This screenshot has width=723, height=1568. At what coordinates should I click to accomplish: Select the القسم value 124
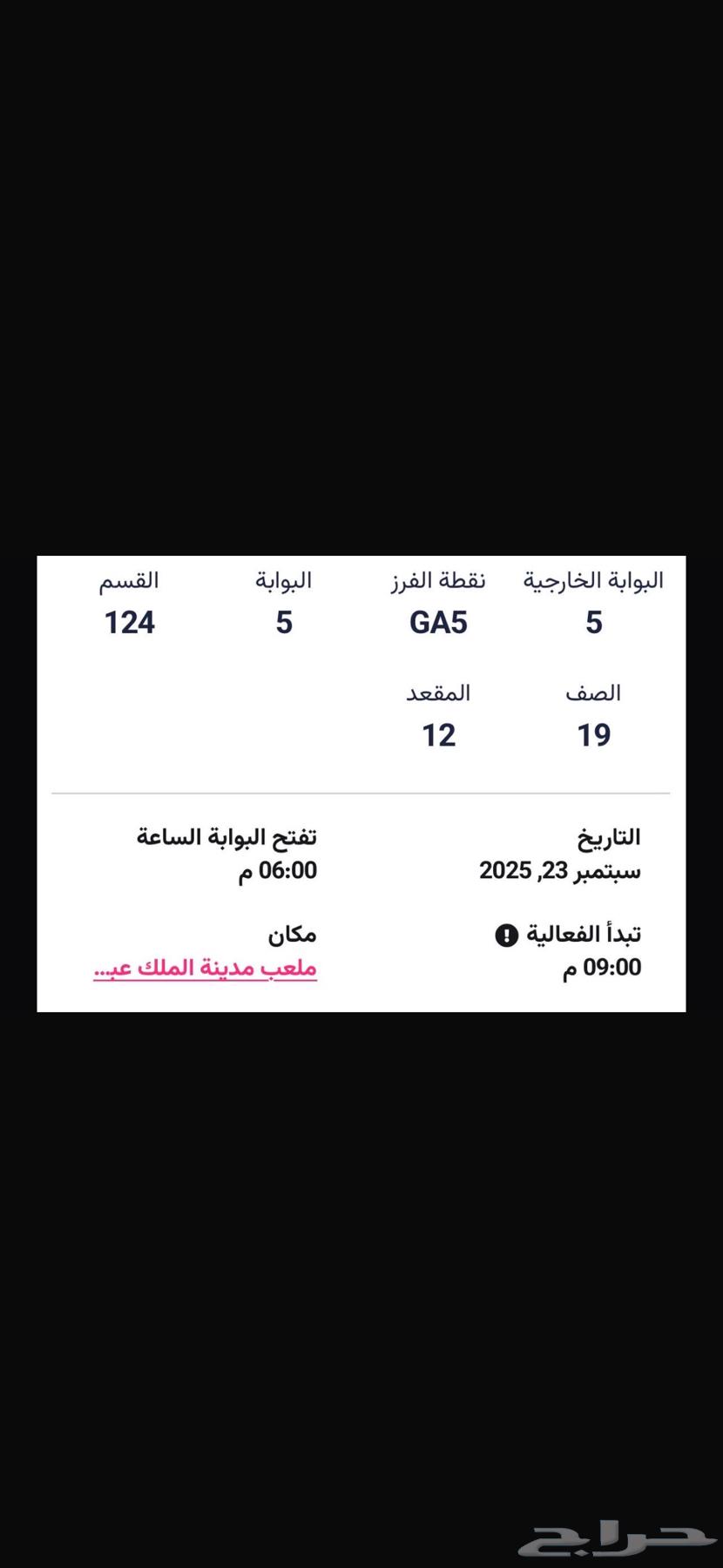pos(129,623)
